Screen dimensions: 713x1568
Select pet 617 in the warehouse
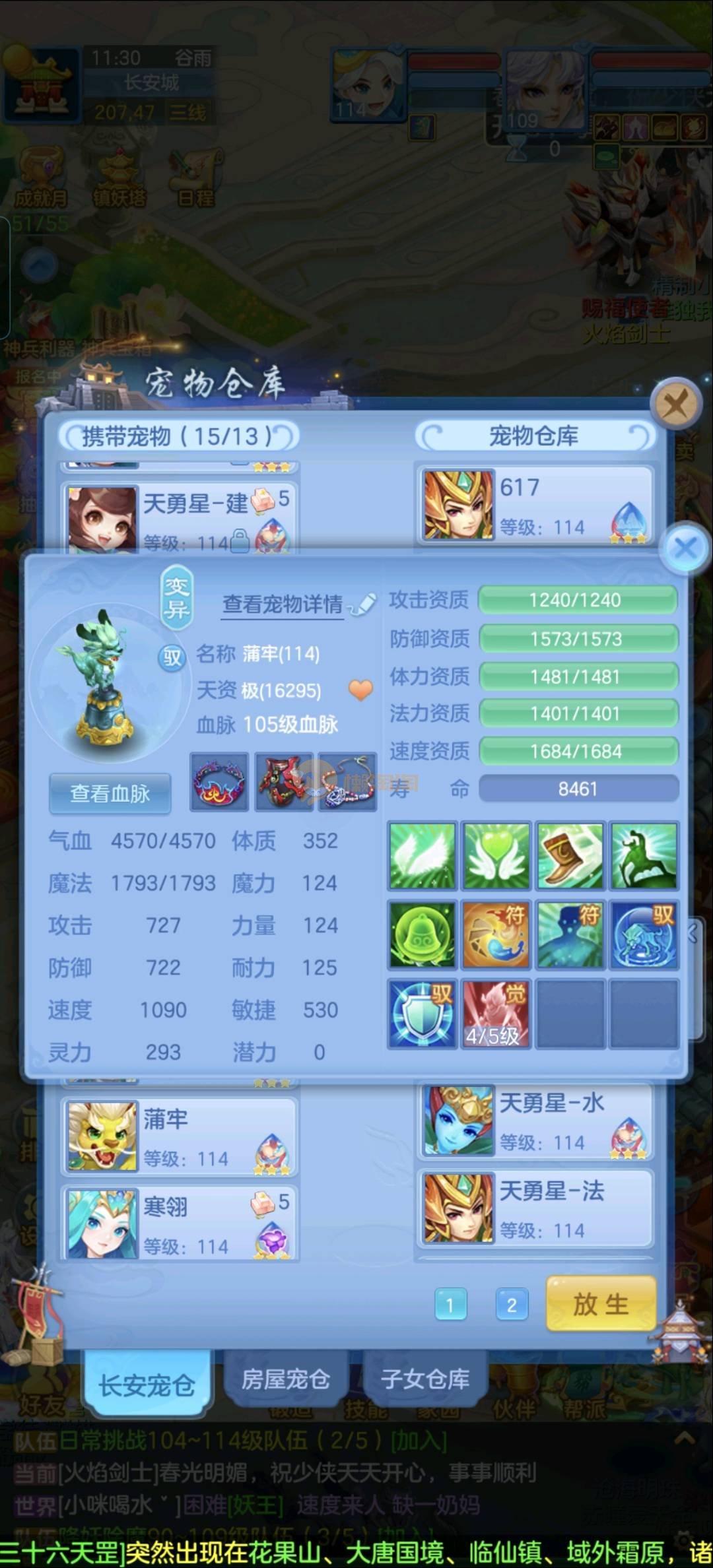tap(535, 505)
